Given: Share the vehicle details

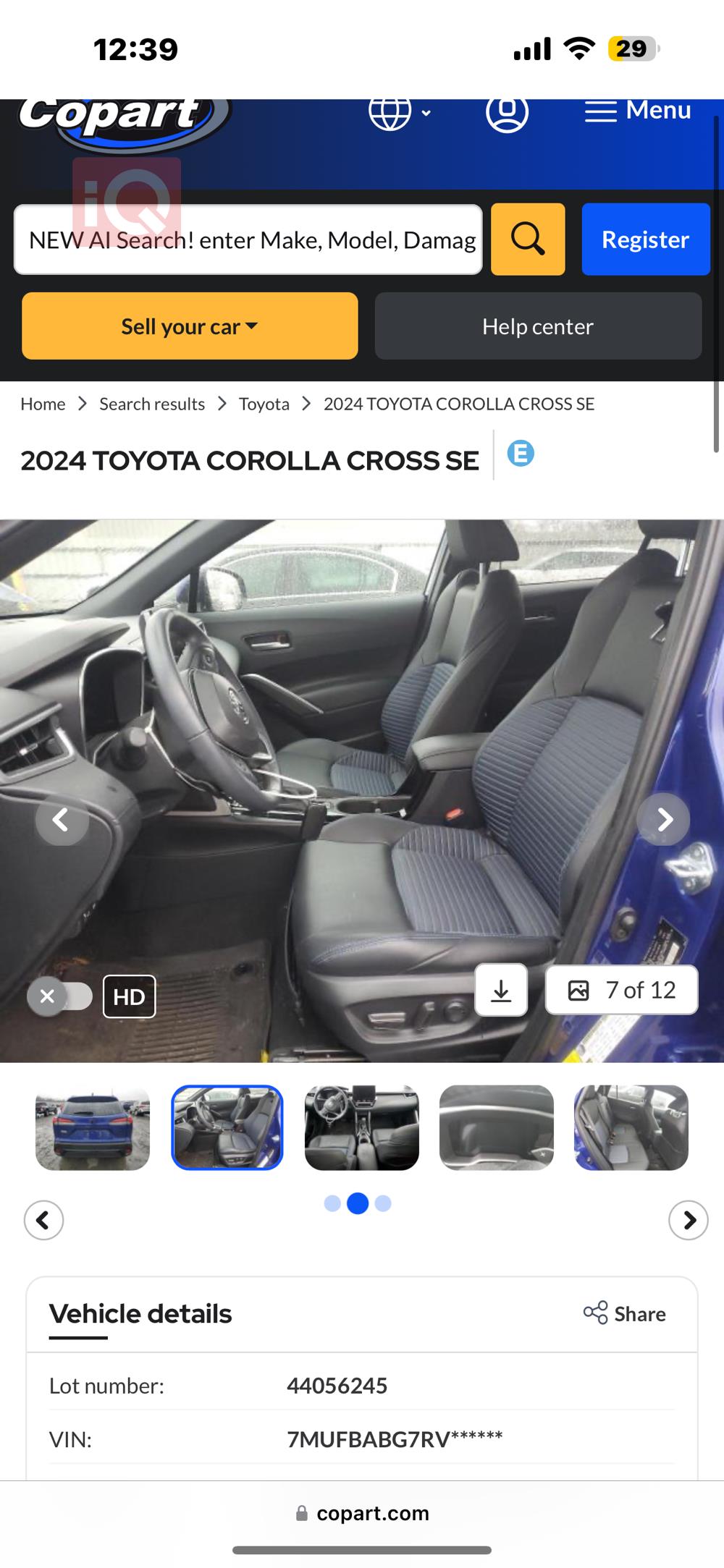Looking at the screenshot, I should (x=625, y=1313).
